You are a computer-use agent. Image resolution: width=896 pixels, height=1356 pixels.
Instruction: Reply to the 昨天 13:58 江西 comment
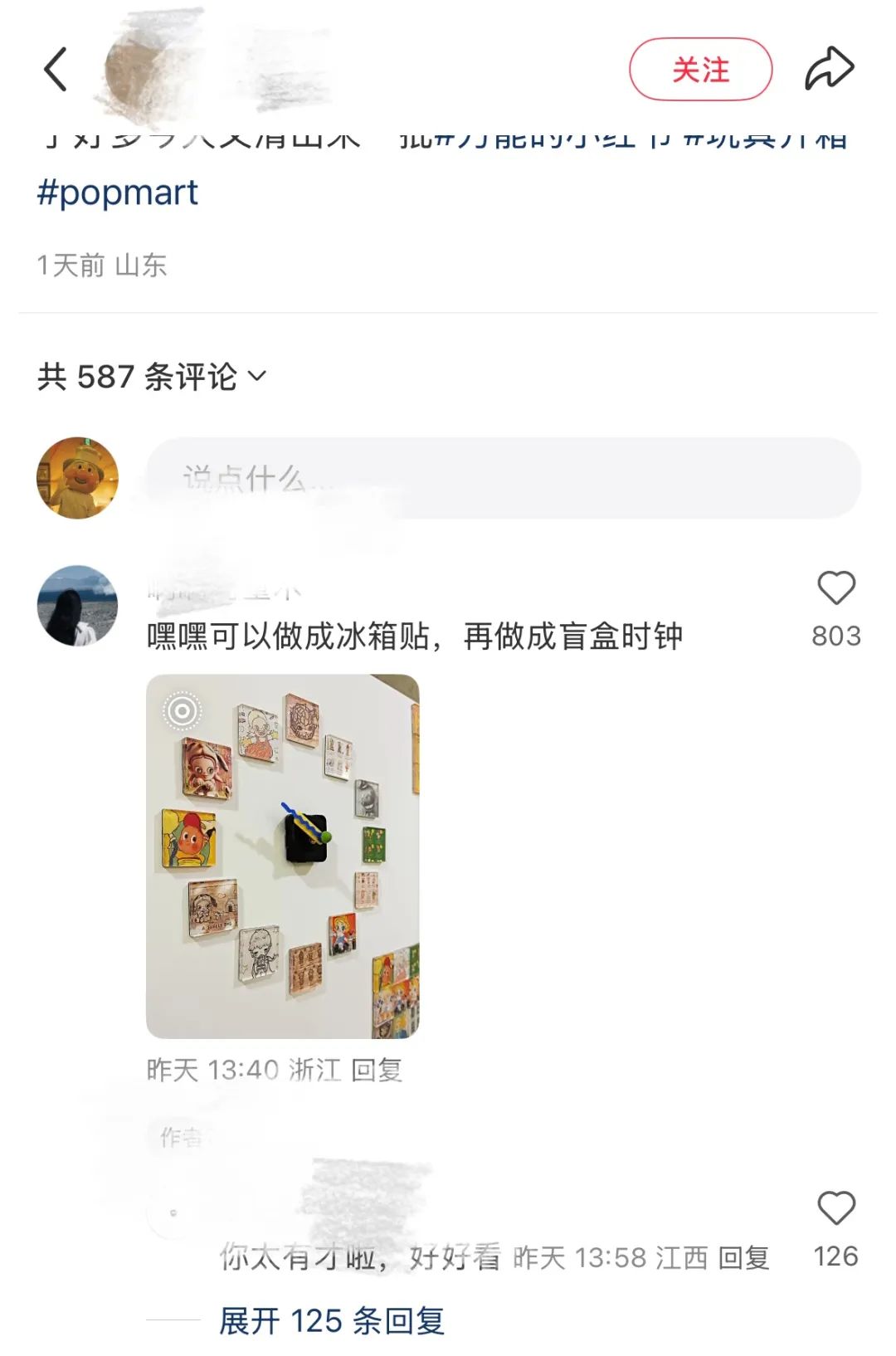pos(743,1258)
